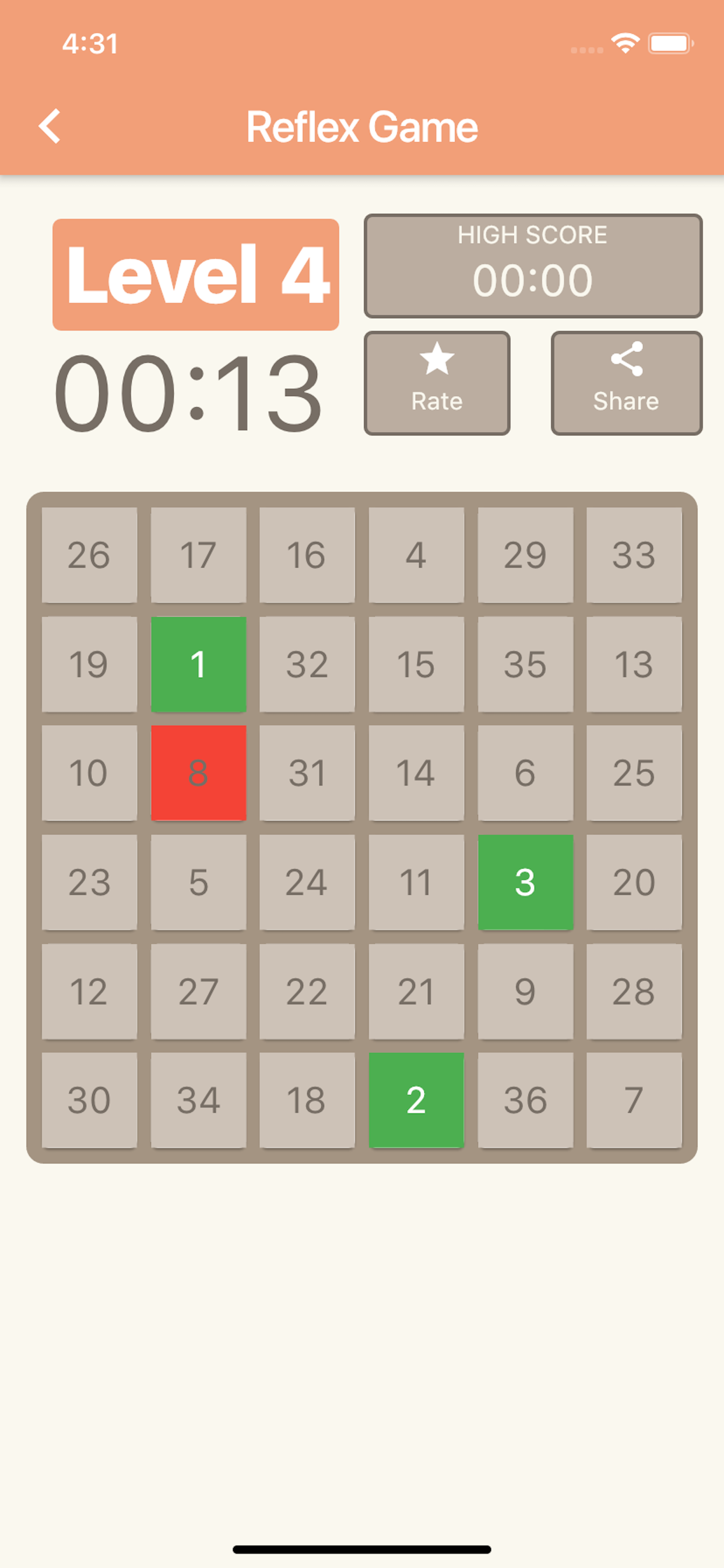The width and height of the screenshot is (724, 1568).
Task: Hit the tile numbered 5
Action: coord(198,882)
